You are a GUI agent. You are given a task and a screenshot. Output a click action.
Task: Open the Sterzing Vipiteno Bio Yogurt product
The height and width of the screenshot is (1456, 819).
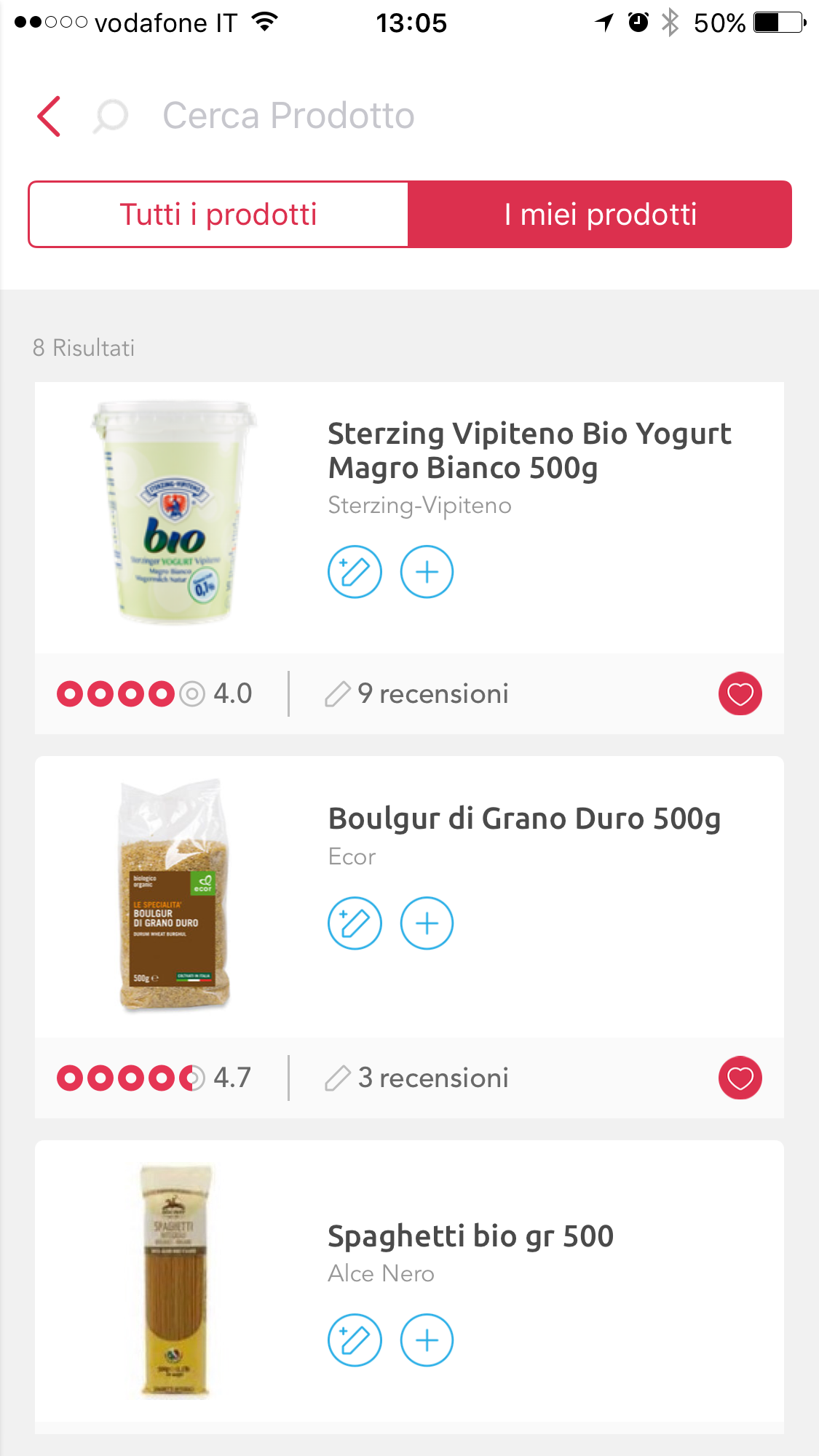click(529, 450)
